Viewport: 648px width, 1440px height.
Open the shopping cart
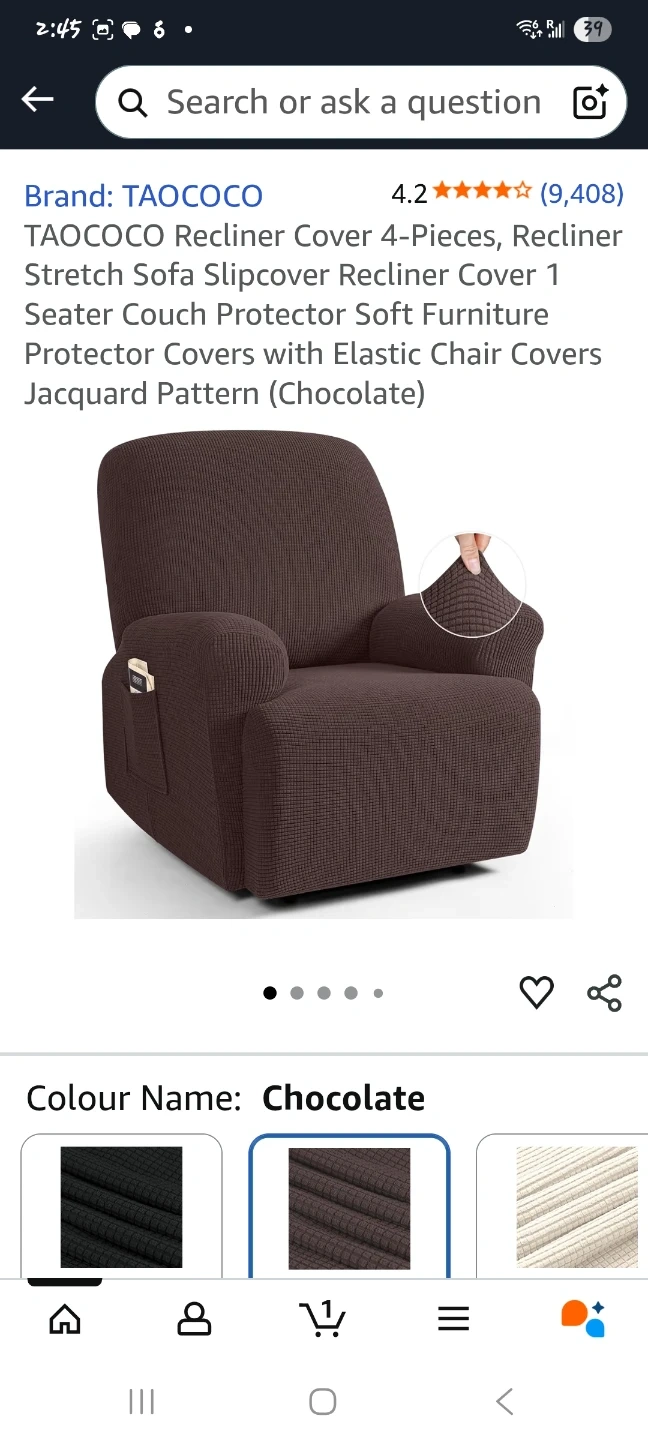click(323, 1319)
